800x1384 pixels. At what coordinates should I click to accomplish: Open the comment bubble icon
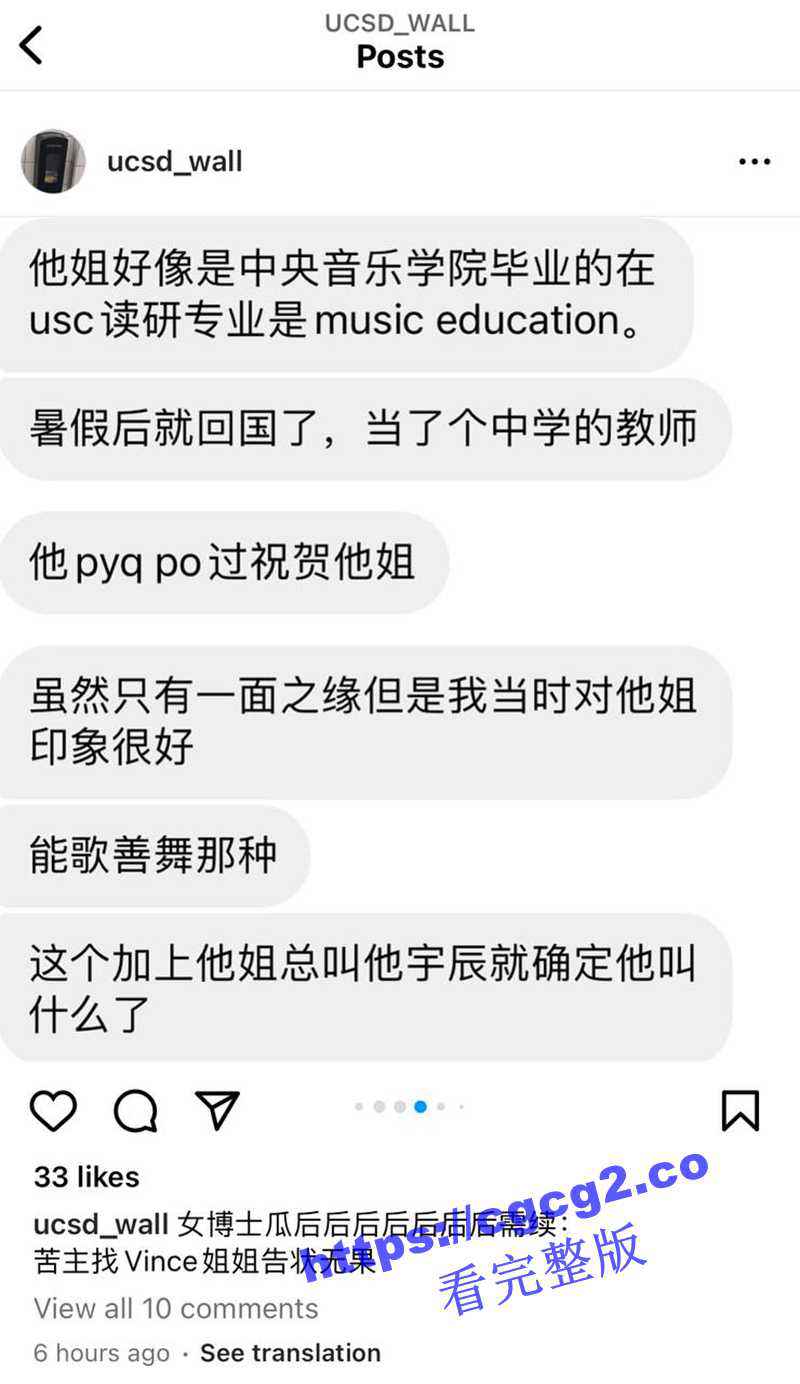tap(136, 1111)
